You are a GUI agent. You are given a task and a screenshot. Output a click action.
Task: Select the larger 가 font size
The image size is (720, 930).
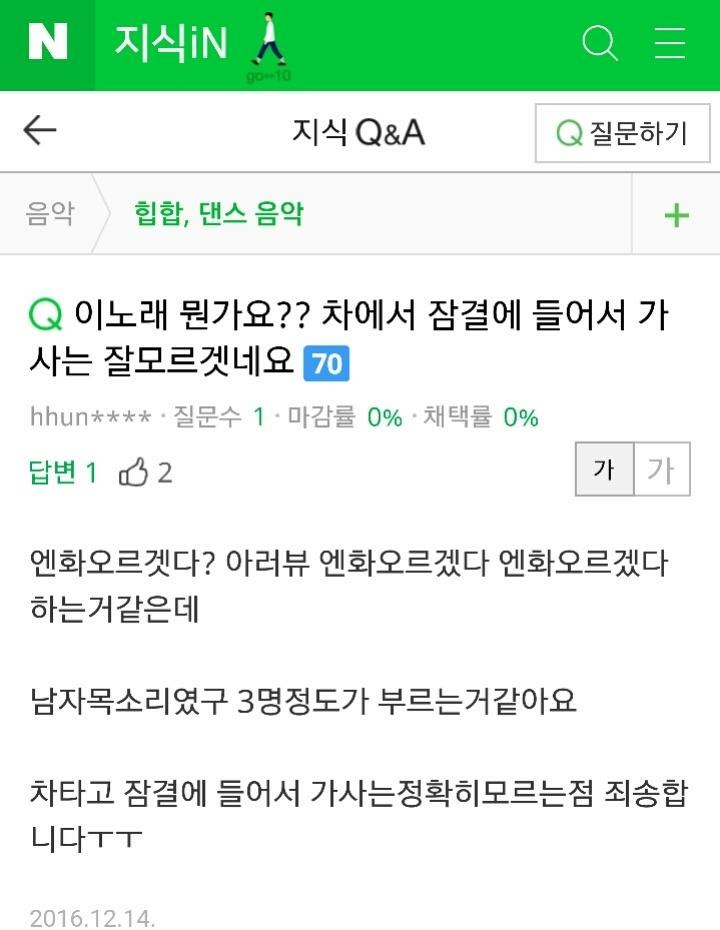[661, 470]
